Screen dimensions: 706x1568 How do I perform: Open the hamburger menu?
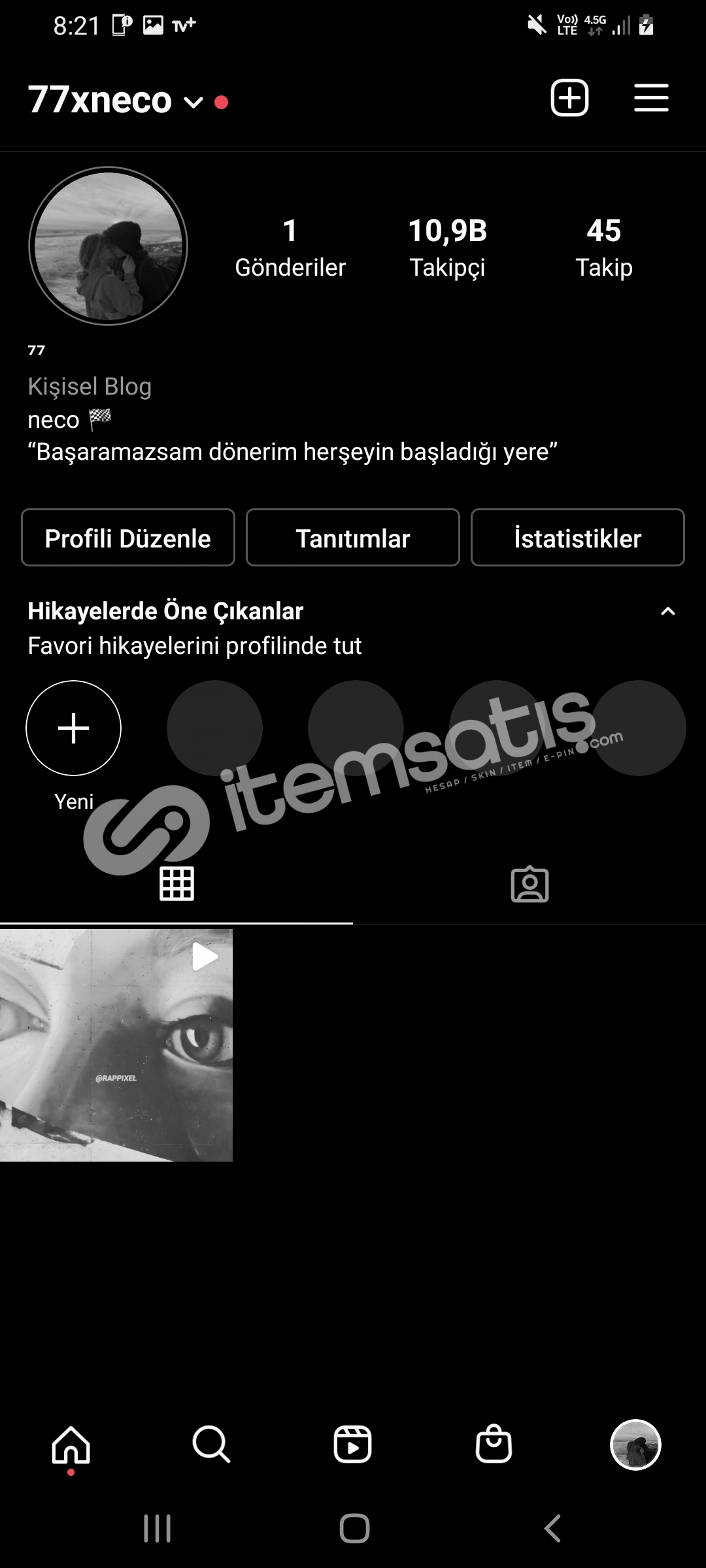[651, 98]
